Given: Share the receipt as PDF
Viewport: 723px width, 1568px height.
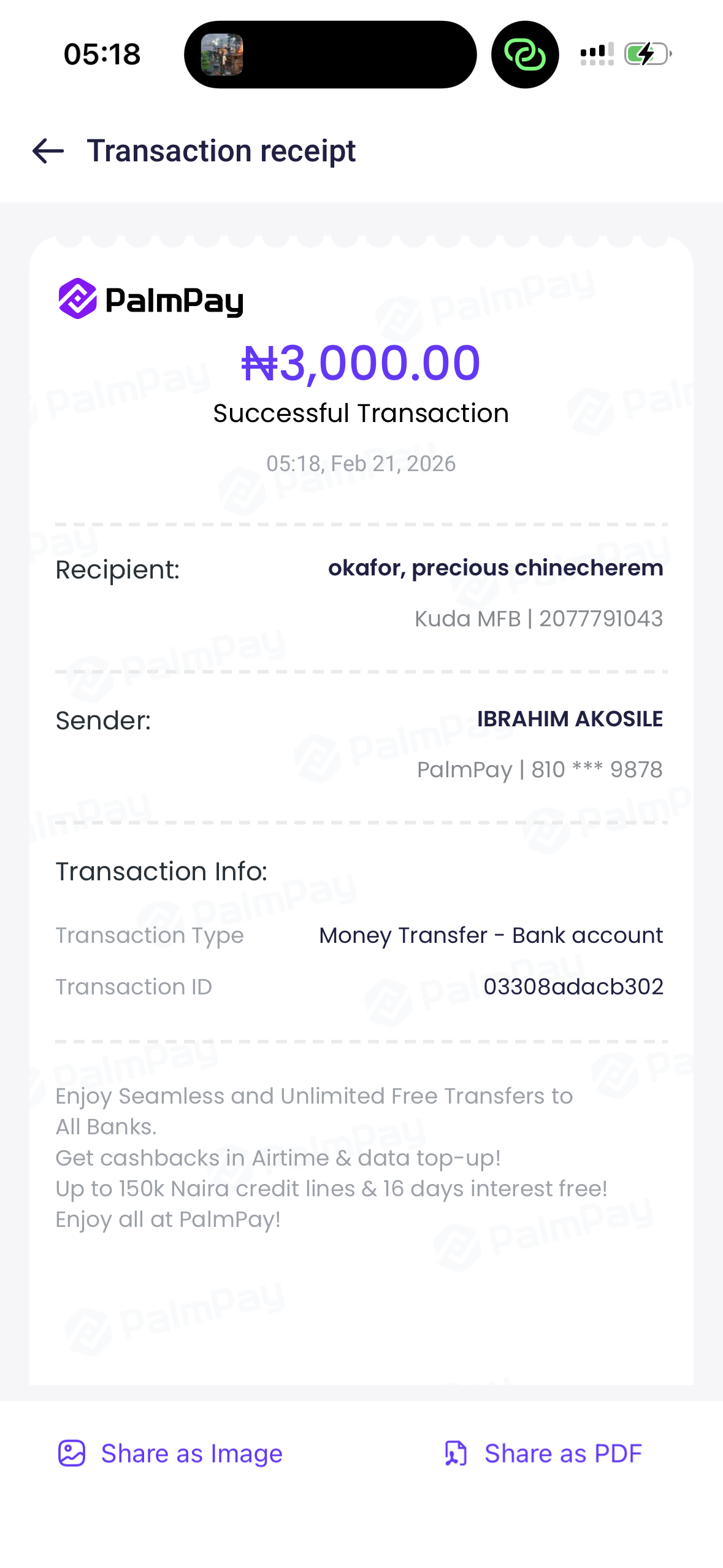Looking at the screenshot, I should (x=542, y=1453).
